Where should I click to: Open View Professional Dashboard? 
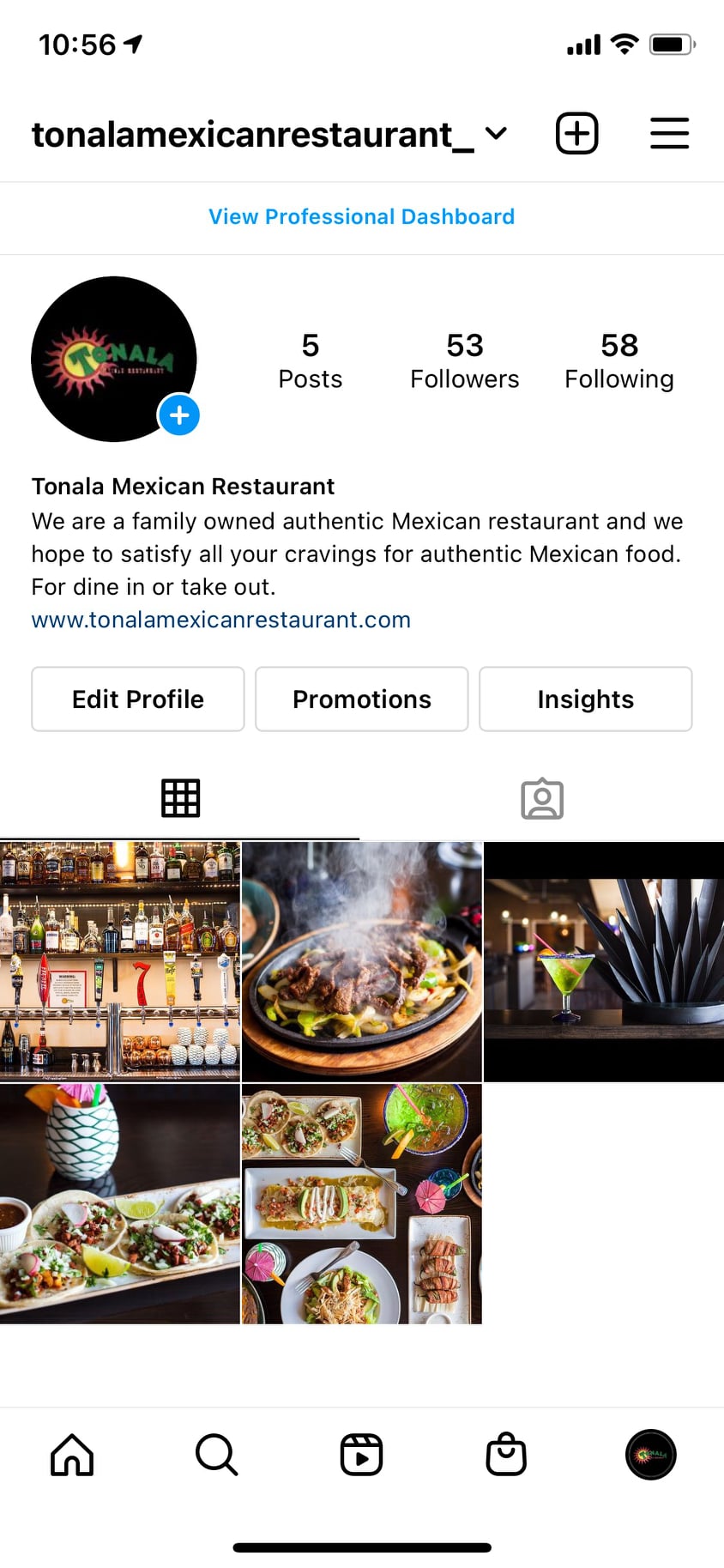pyautogui.click(x=361, y=216)
